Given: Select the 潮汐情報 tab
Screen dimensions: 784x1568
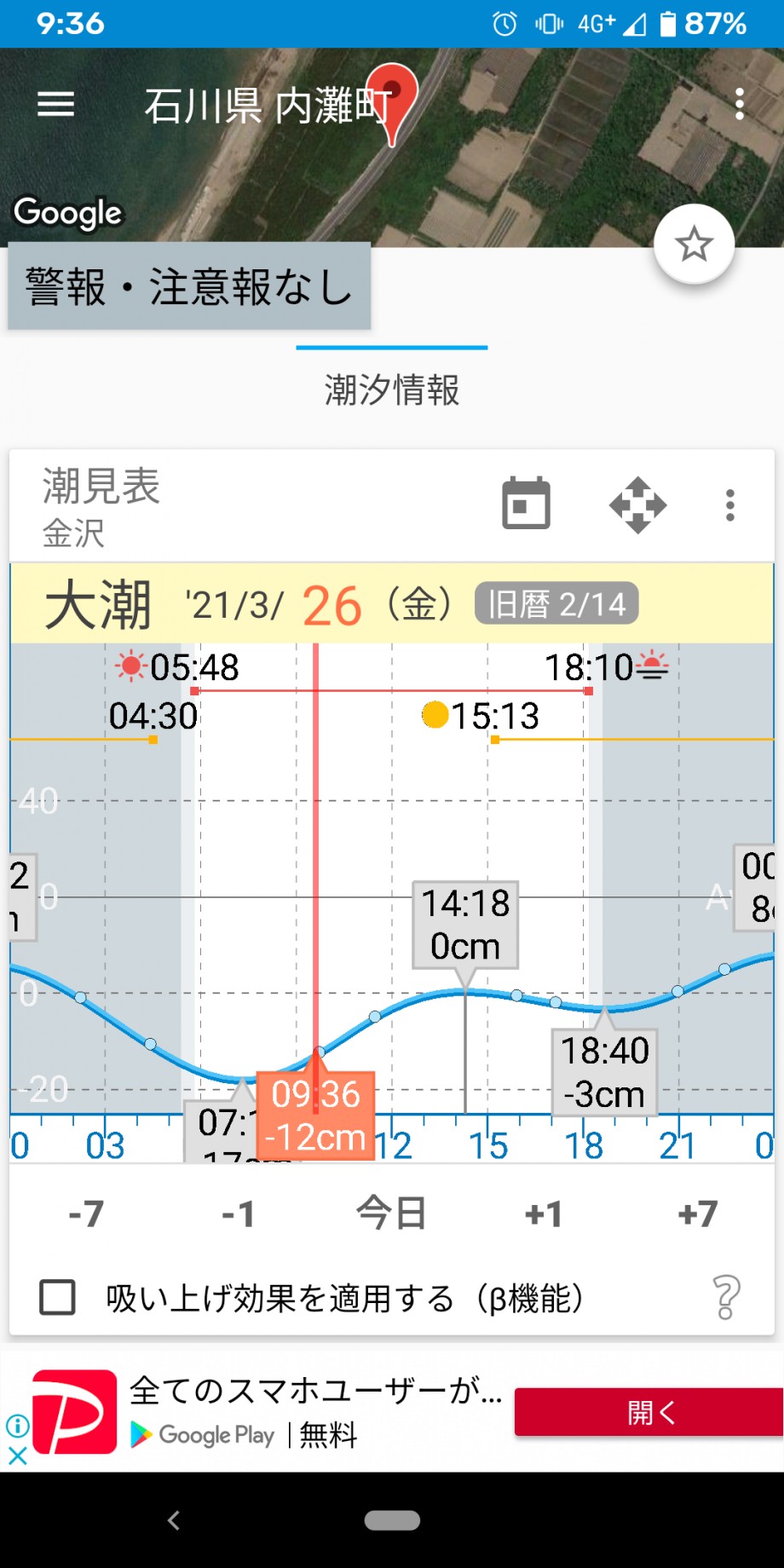Looking at the screenshot, I should coord(392,389).
